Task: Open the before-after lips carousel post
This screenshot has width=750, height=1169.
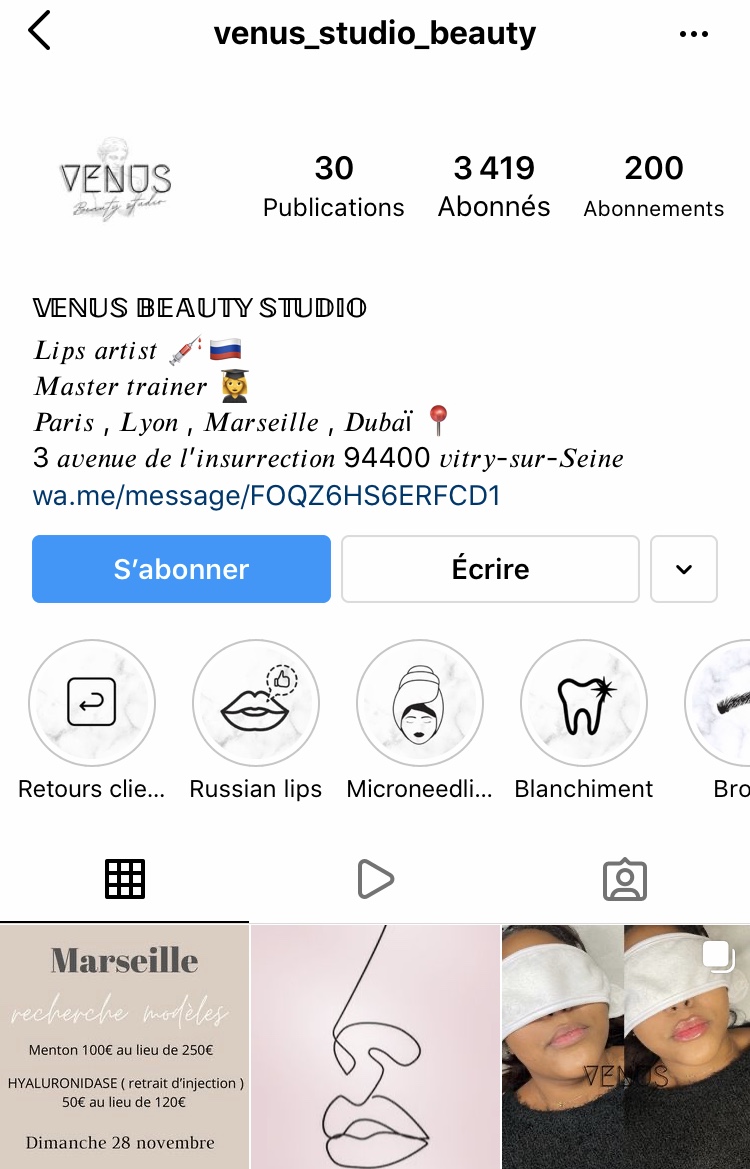Action: tap(626, 1046)
